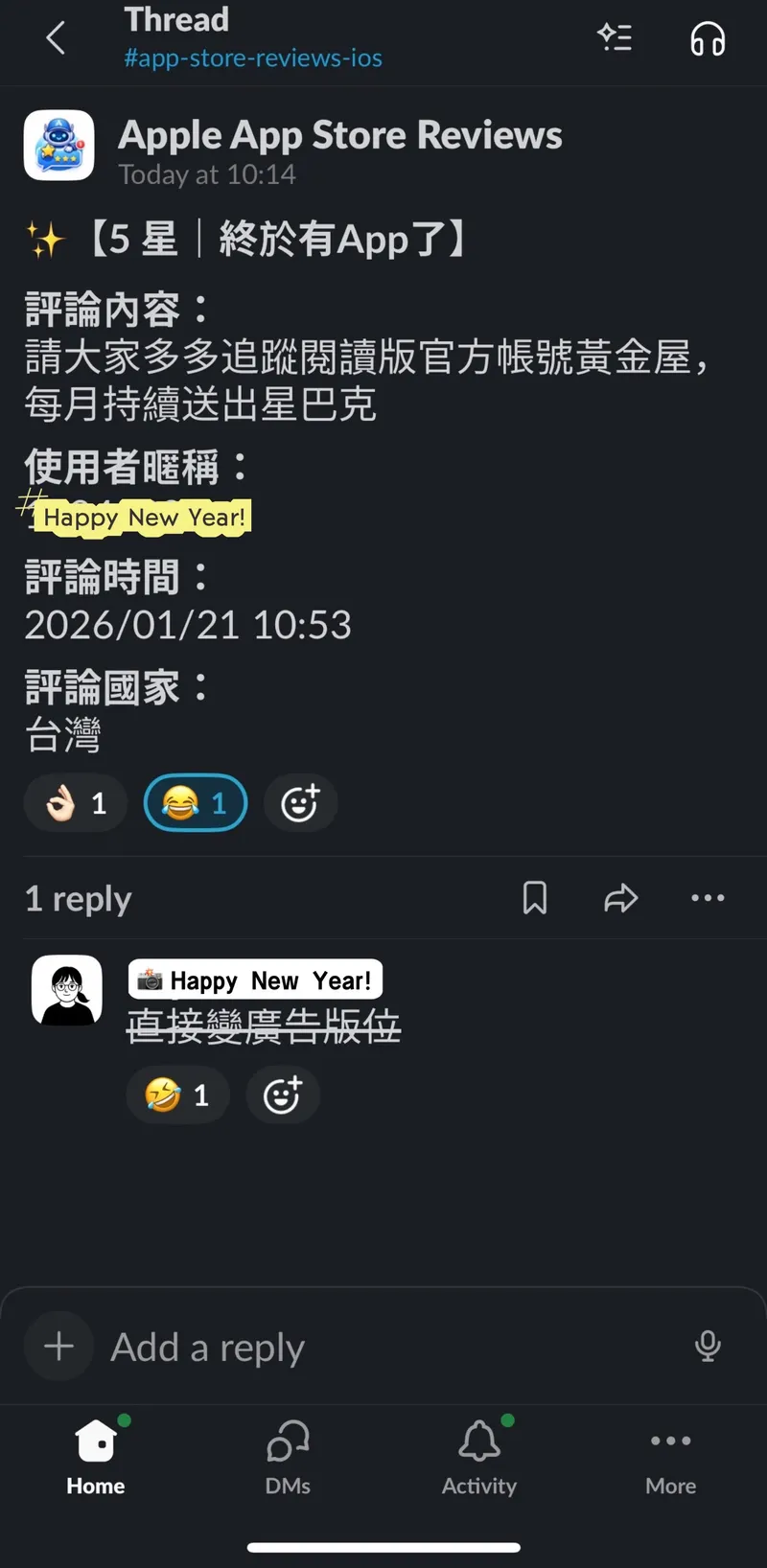This screenshot has height=1568, width=767.
Task: Switch to the Home tab
Action: 96,1457
